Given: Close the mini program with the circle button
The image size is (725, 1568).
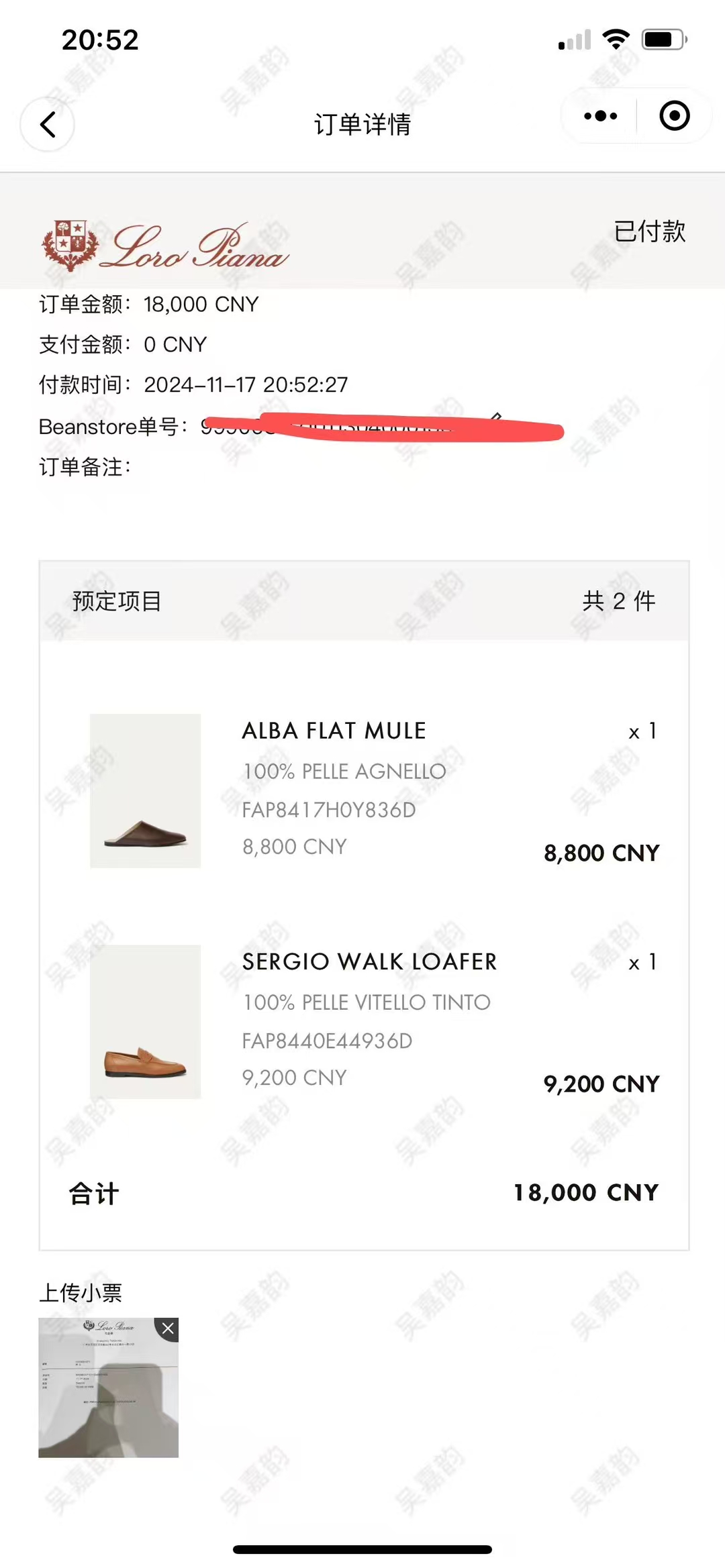Looking at the screenshot, I should [x=675, y=116].
